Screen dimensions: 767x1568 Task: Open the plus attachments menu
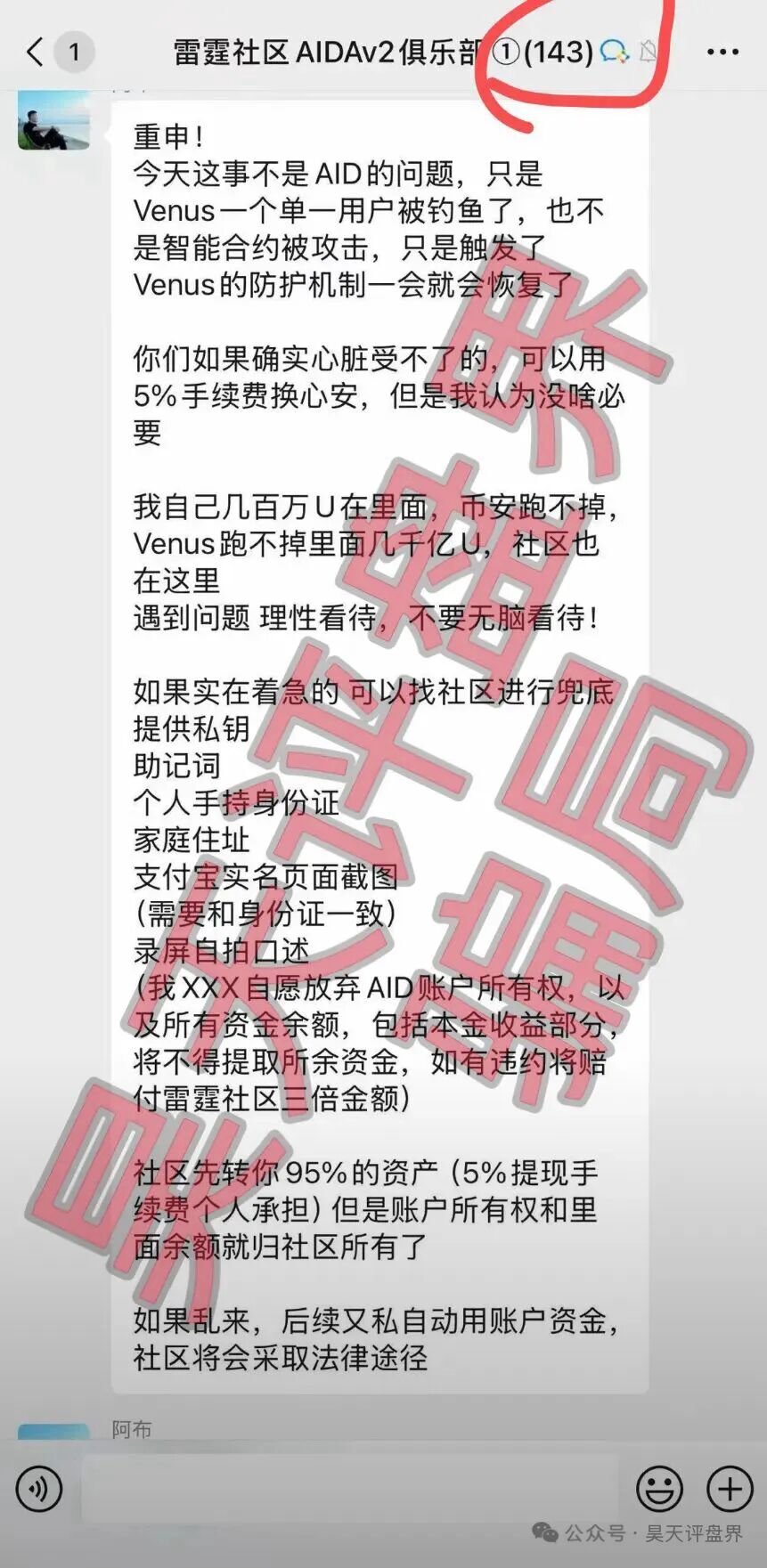coord(730,1488)
